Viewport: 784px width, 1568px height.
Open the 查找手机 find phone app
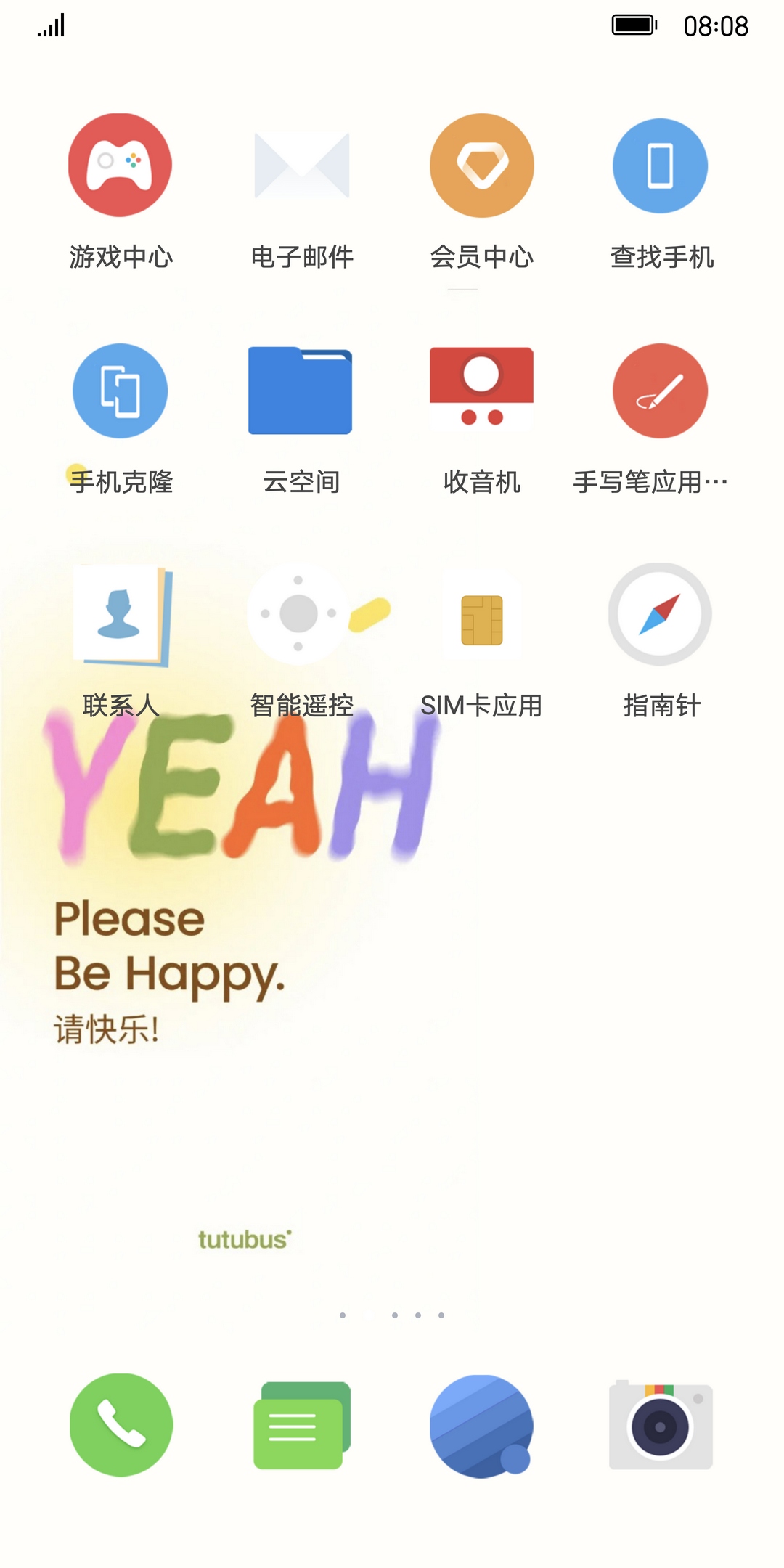pos(661,166)
